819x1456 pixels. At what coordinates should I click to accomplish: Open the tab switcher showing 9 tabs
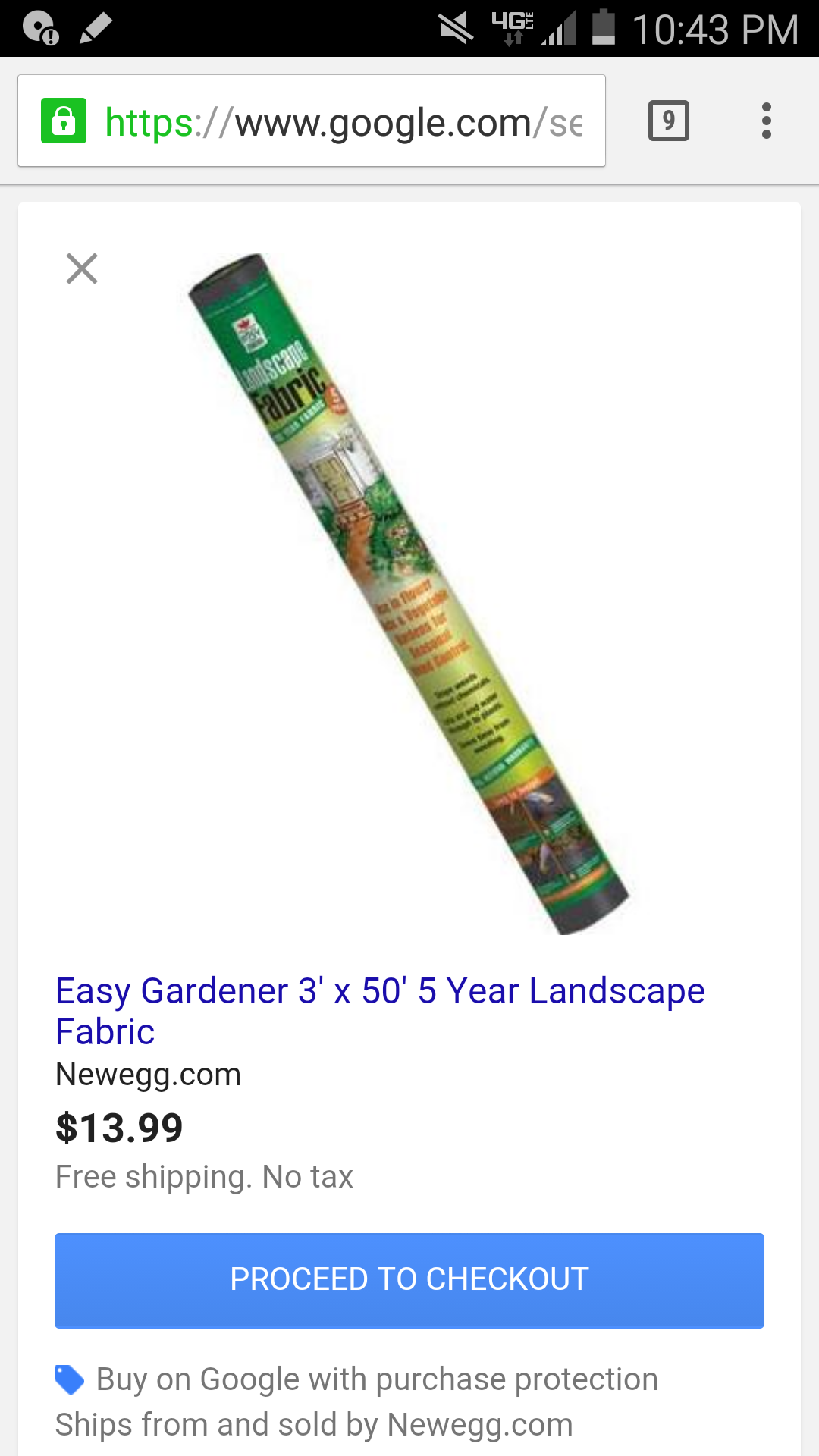(668, 121)
